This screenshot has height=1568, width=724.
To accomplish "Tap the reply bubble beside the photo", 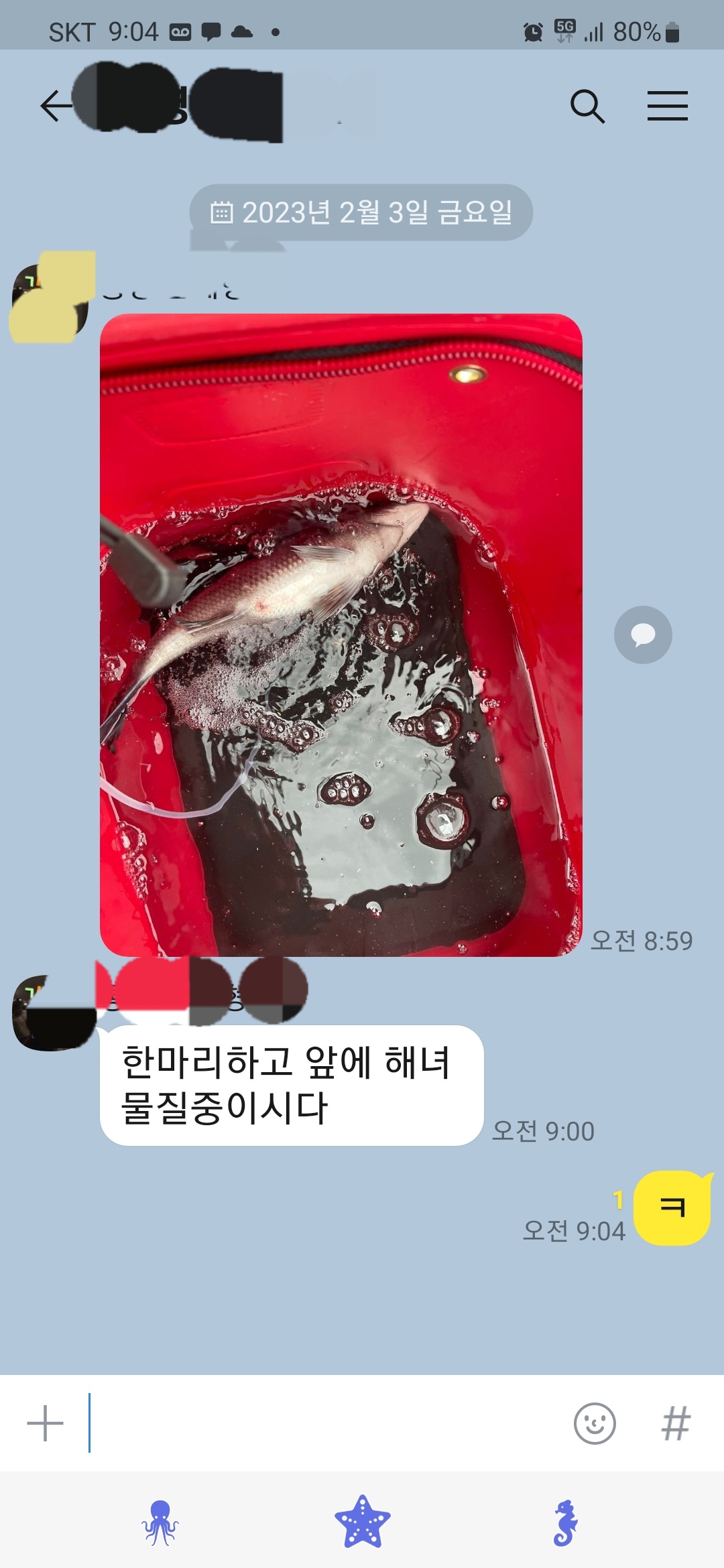I will tap(643, 635).
